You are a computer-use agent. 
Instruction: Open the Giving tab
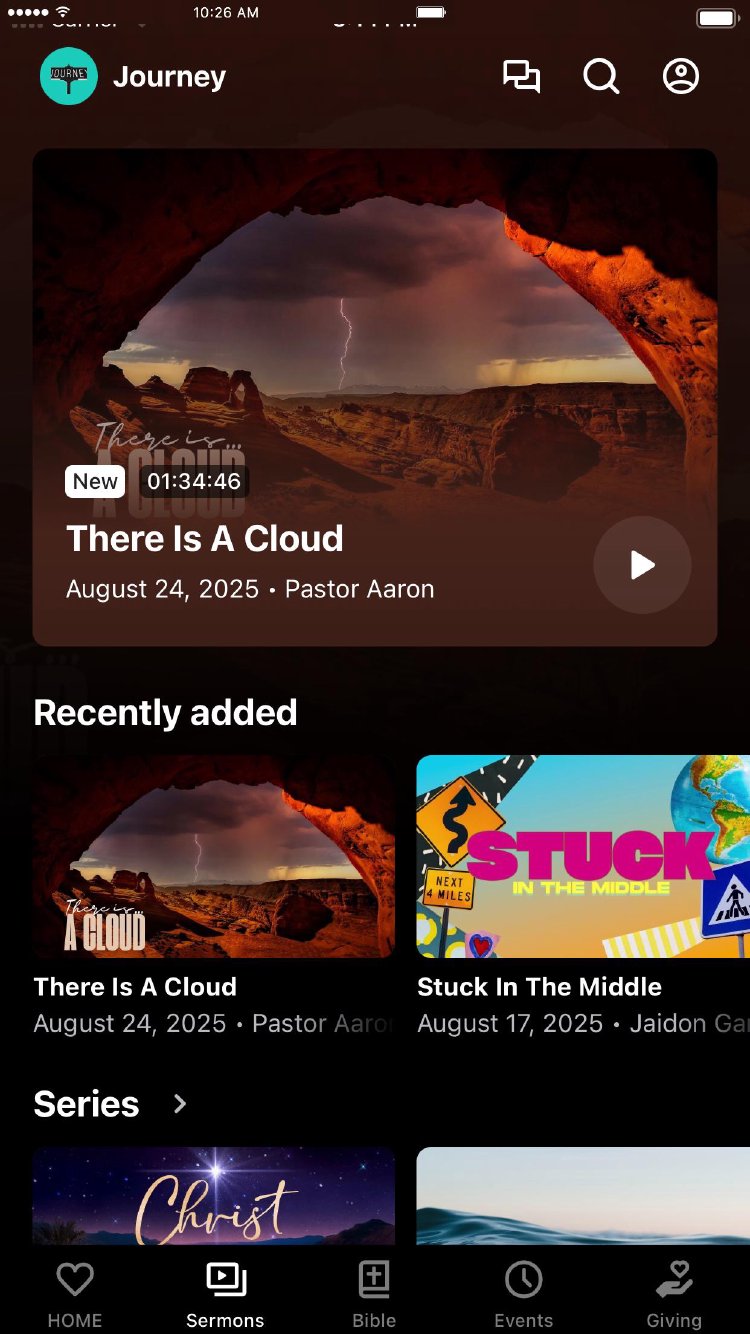click(674, 1294)
